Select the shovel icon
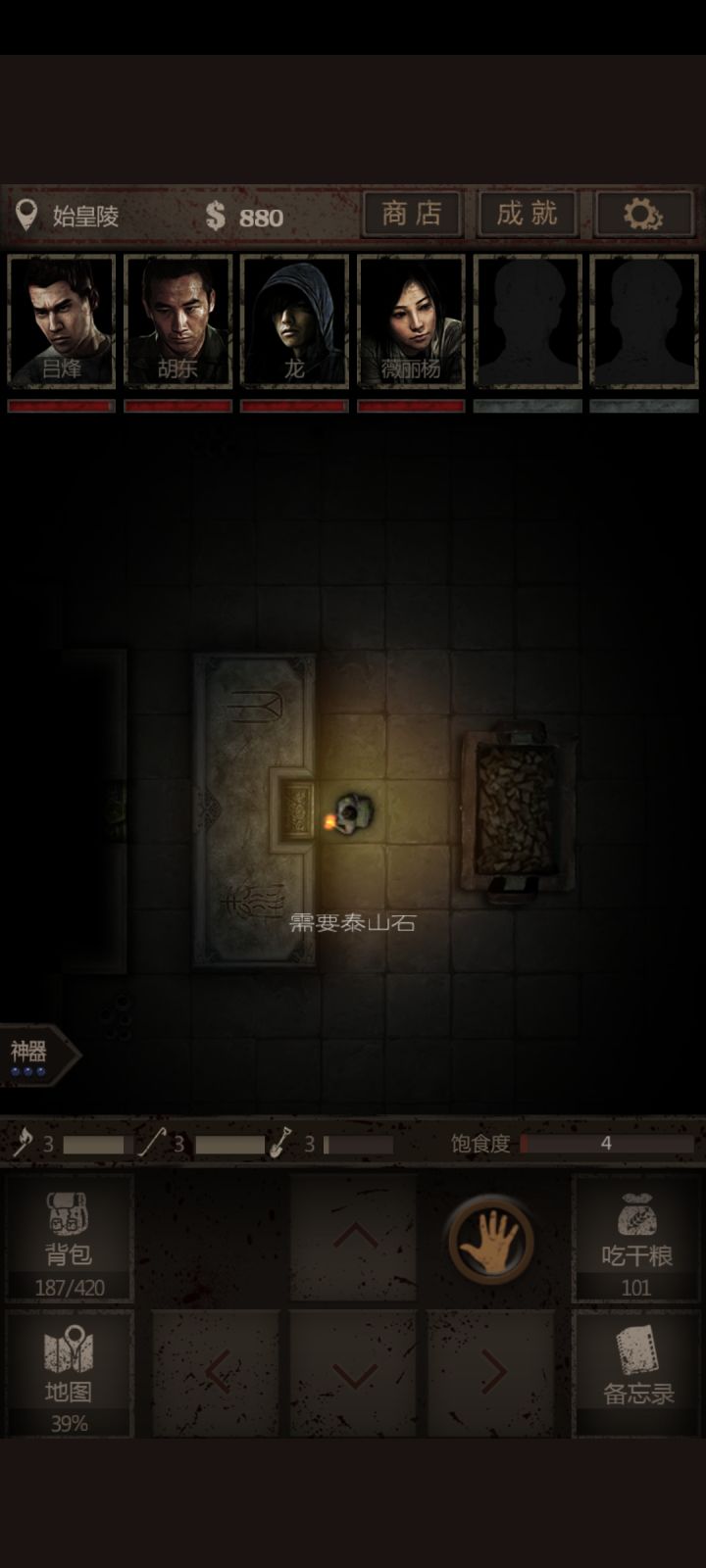Screen dimensions: 706x1568 pos(277,1143)
